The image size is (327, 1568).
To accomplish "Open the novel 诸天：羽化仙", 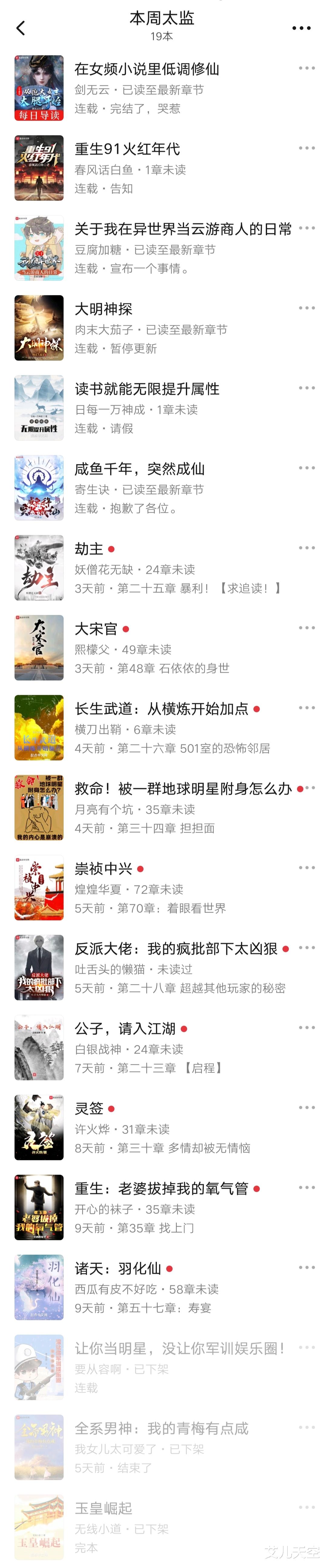I will pos(117,1268).
